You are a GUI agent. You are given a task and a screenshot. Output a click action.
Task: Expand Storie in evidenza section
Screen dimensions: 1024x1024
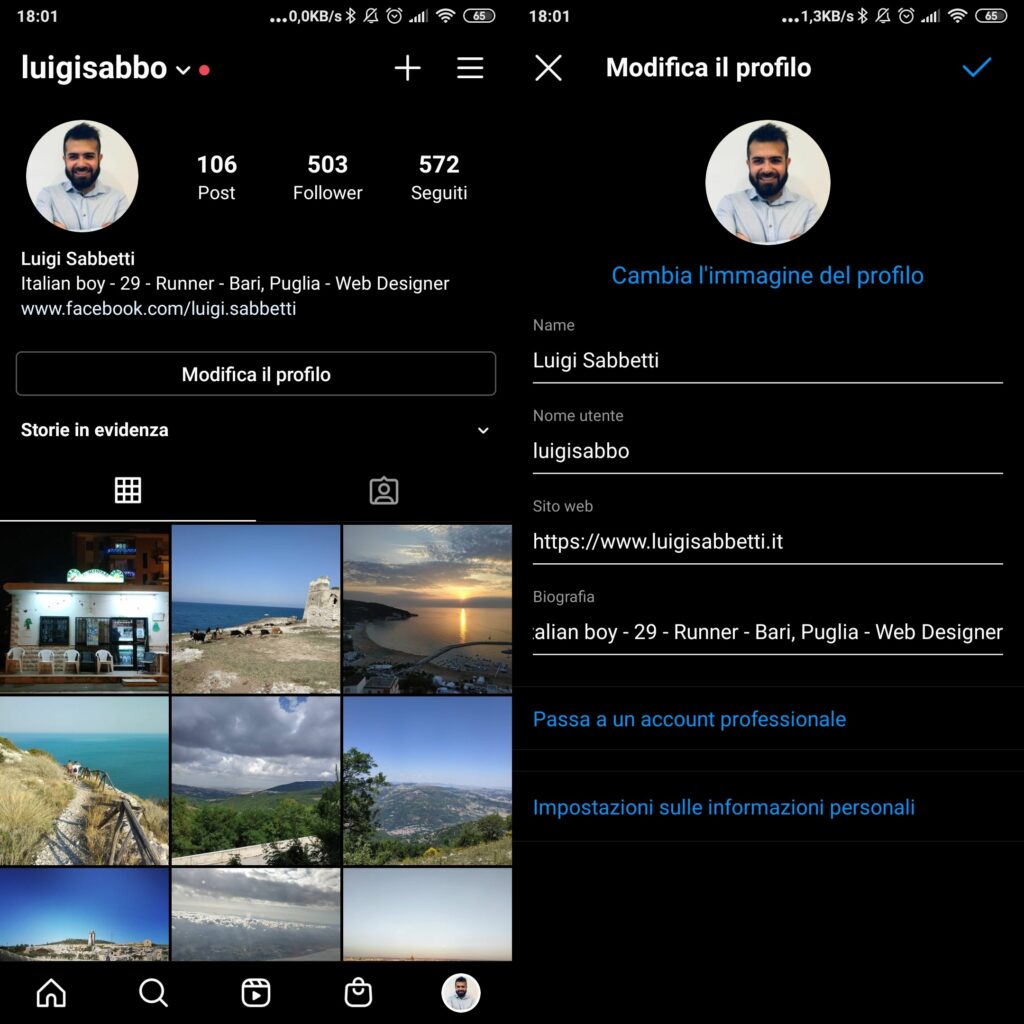coord(483,430)
